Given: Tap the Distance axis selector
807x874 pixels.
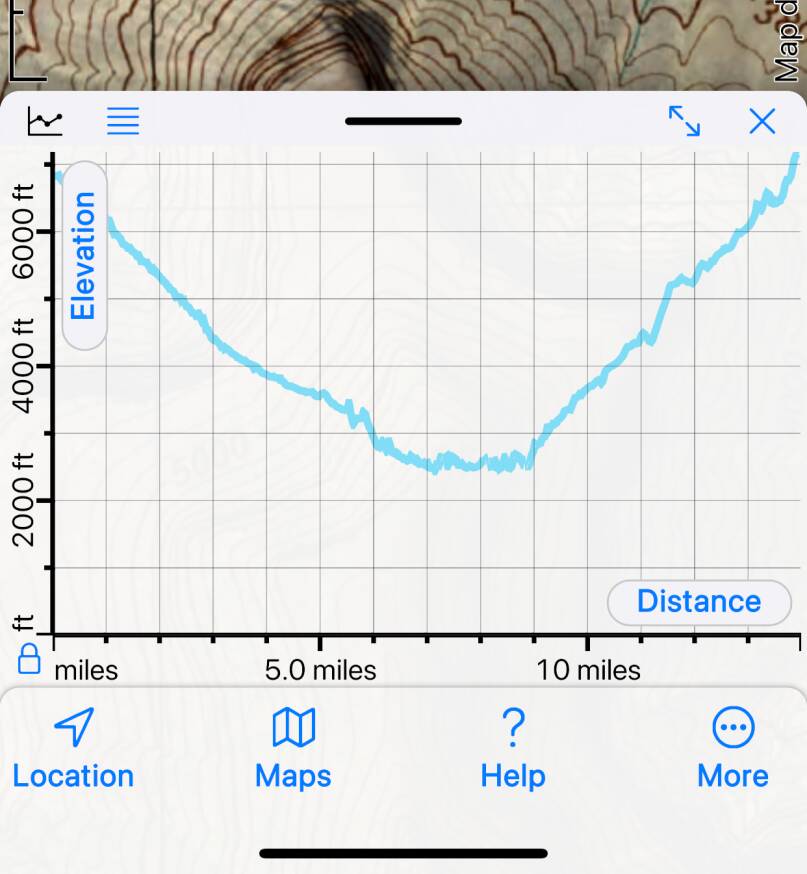Looking at the screenshot, I should click(698, 602).
